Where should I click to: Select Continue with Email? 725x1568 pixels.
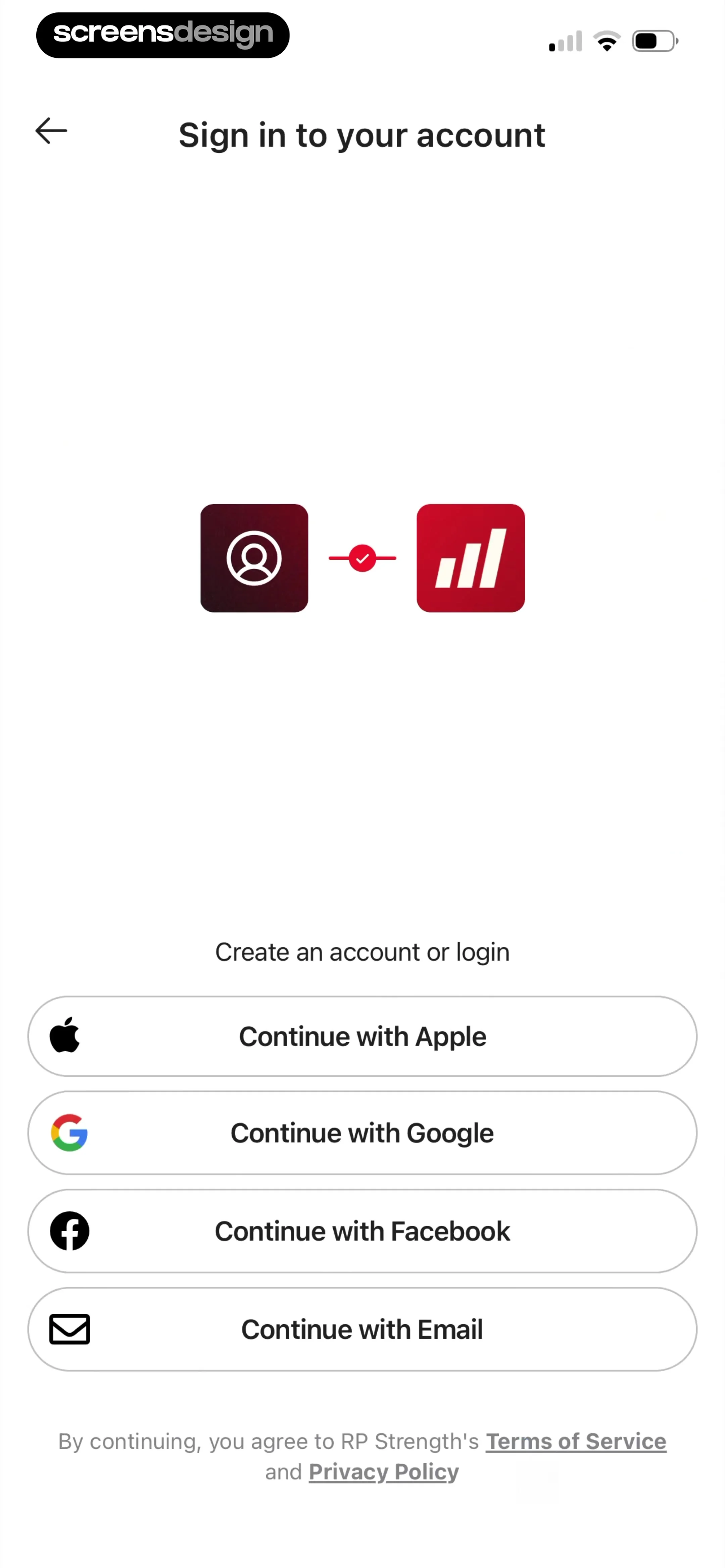click(362, 1329)
